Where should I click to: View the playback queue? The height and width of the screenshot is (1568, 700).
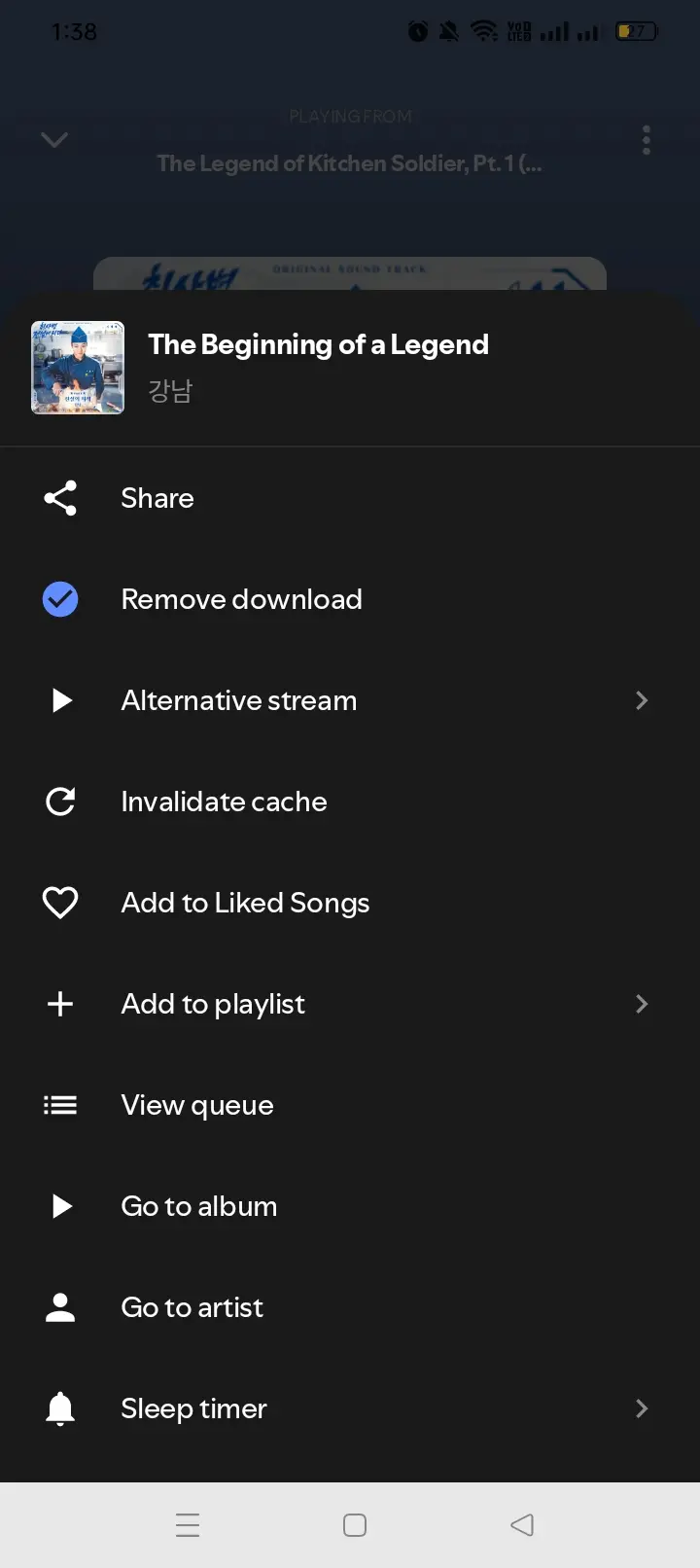pos(350,1105)
